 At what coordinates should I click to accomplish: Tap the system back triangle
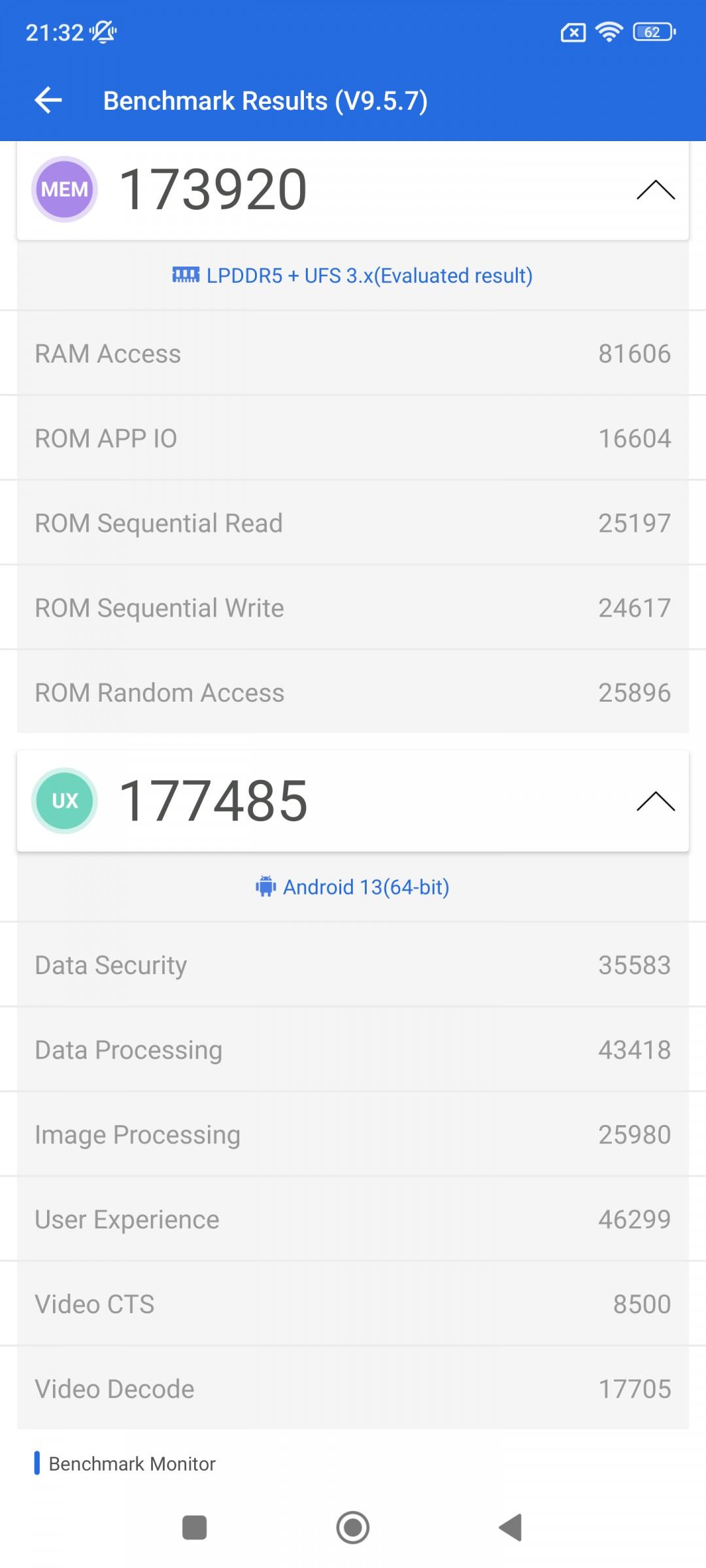(511, 1527)
